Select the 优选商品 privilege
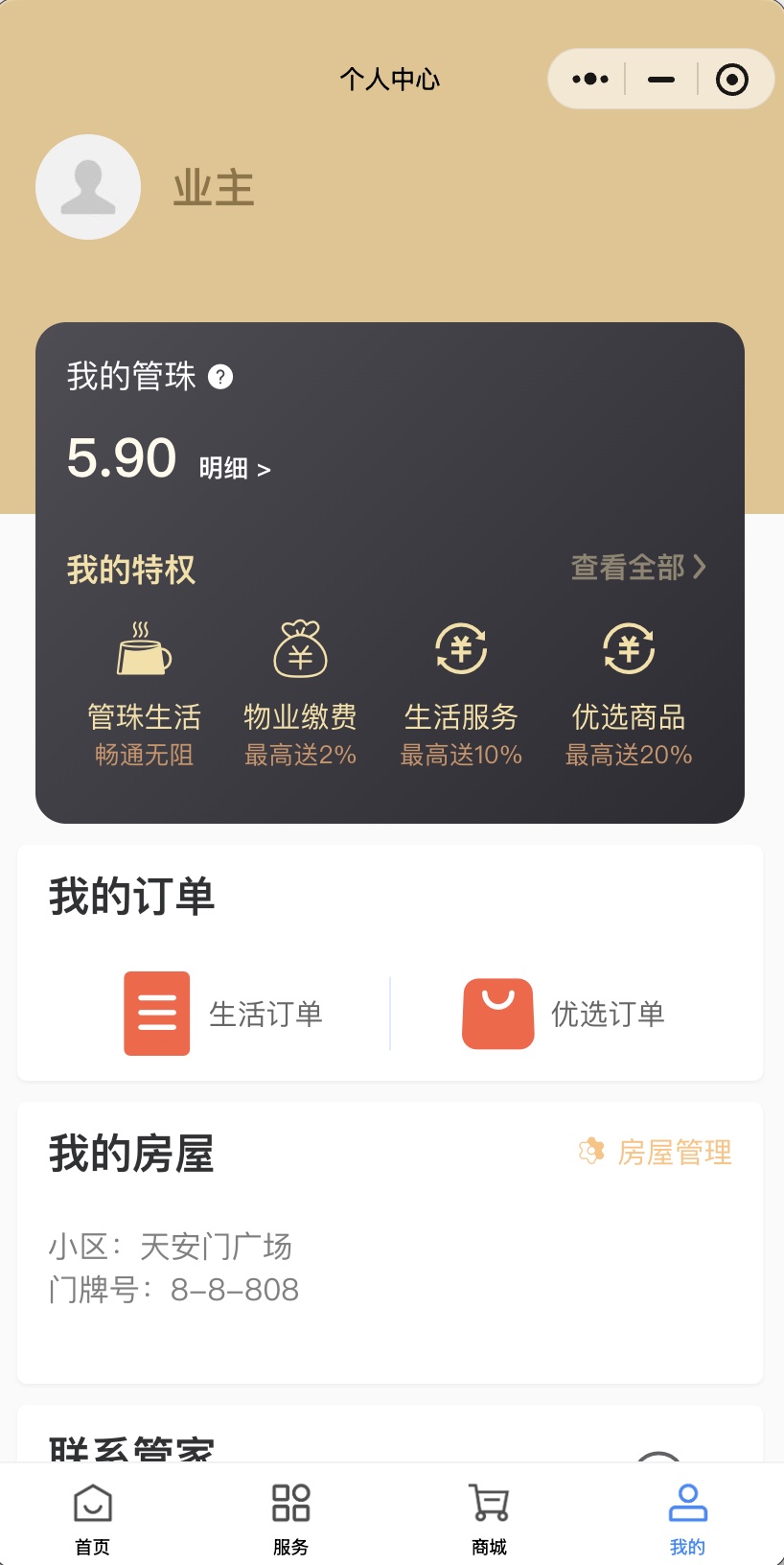784x1565 pixels. point(629,692)
